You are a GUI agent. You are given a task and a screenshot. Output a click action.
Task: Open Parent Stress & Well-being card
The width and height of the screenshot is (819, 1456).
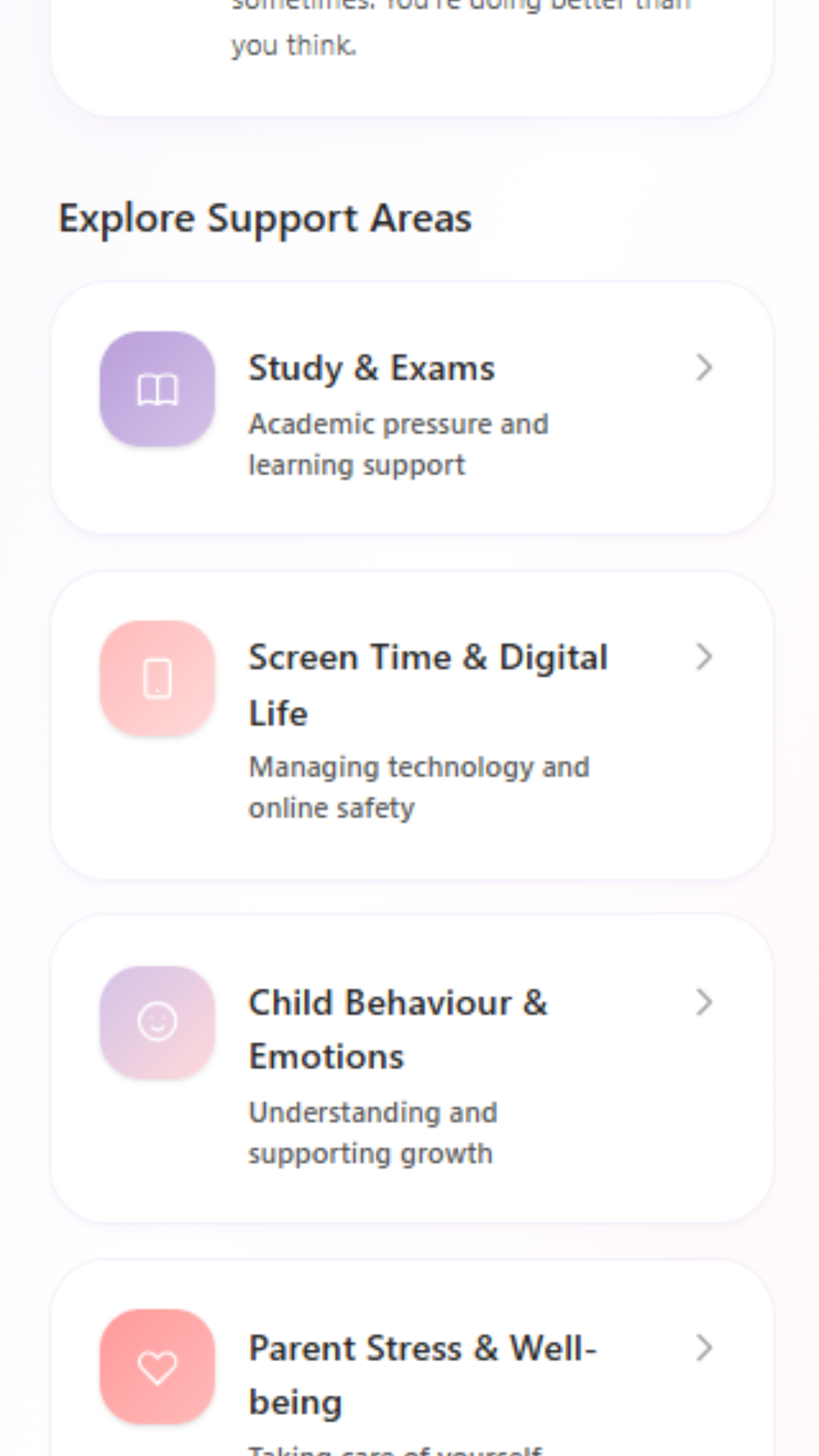[412, 1358]
